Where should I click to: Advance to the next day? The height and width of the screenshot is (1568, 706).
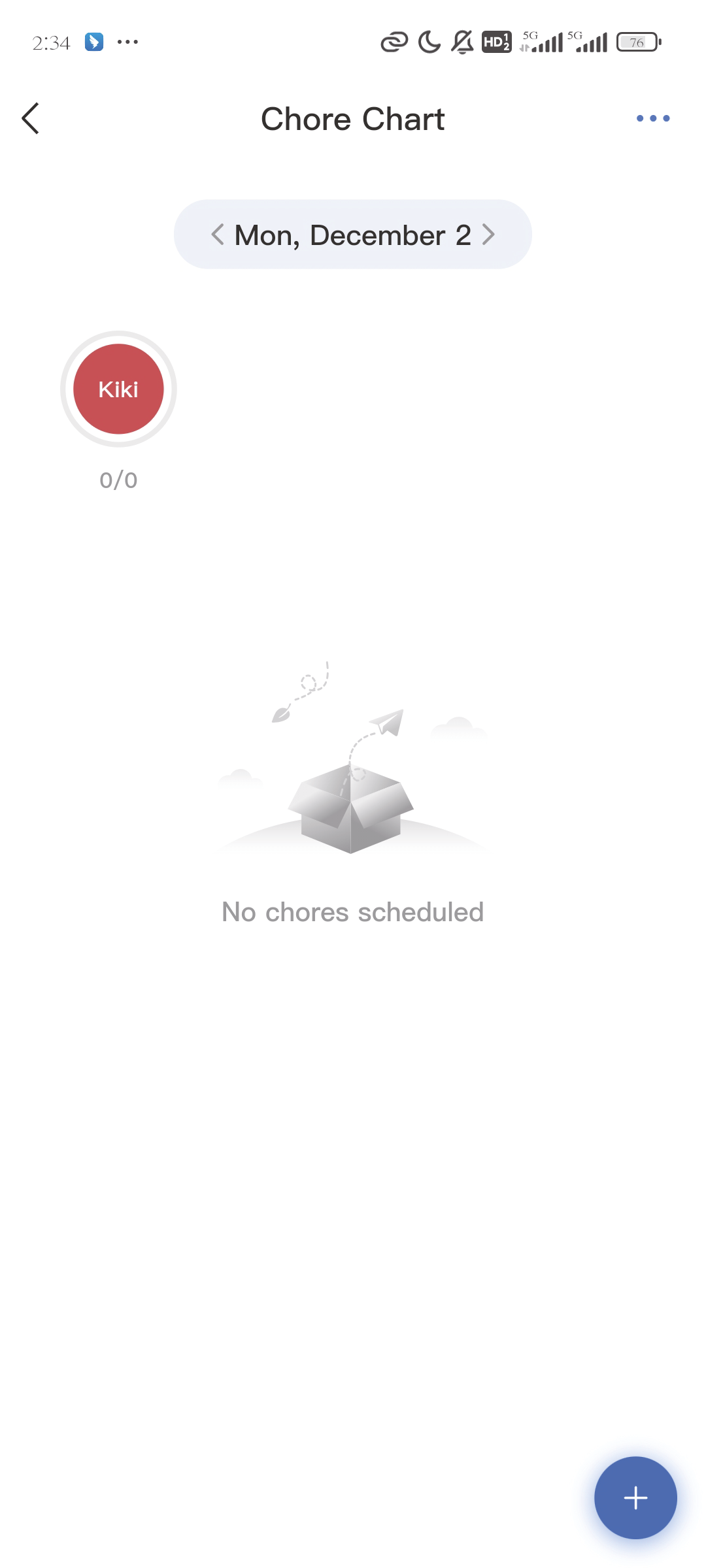point(488,235)
